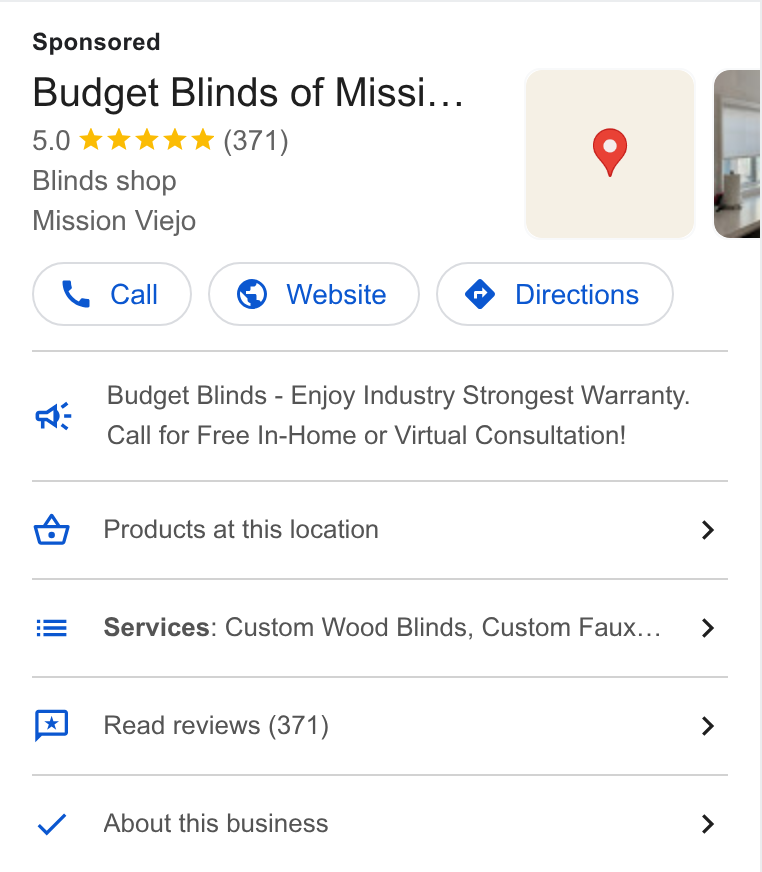
Task: Open the Enjoy Industry Strongest Warranty promo
Action: tap(380, 415)
